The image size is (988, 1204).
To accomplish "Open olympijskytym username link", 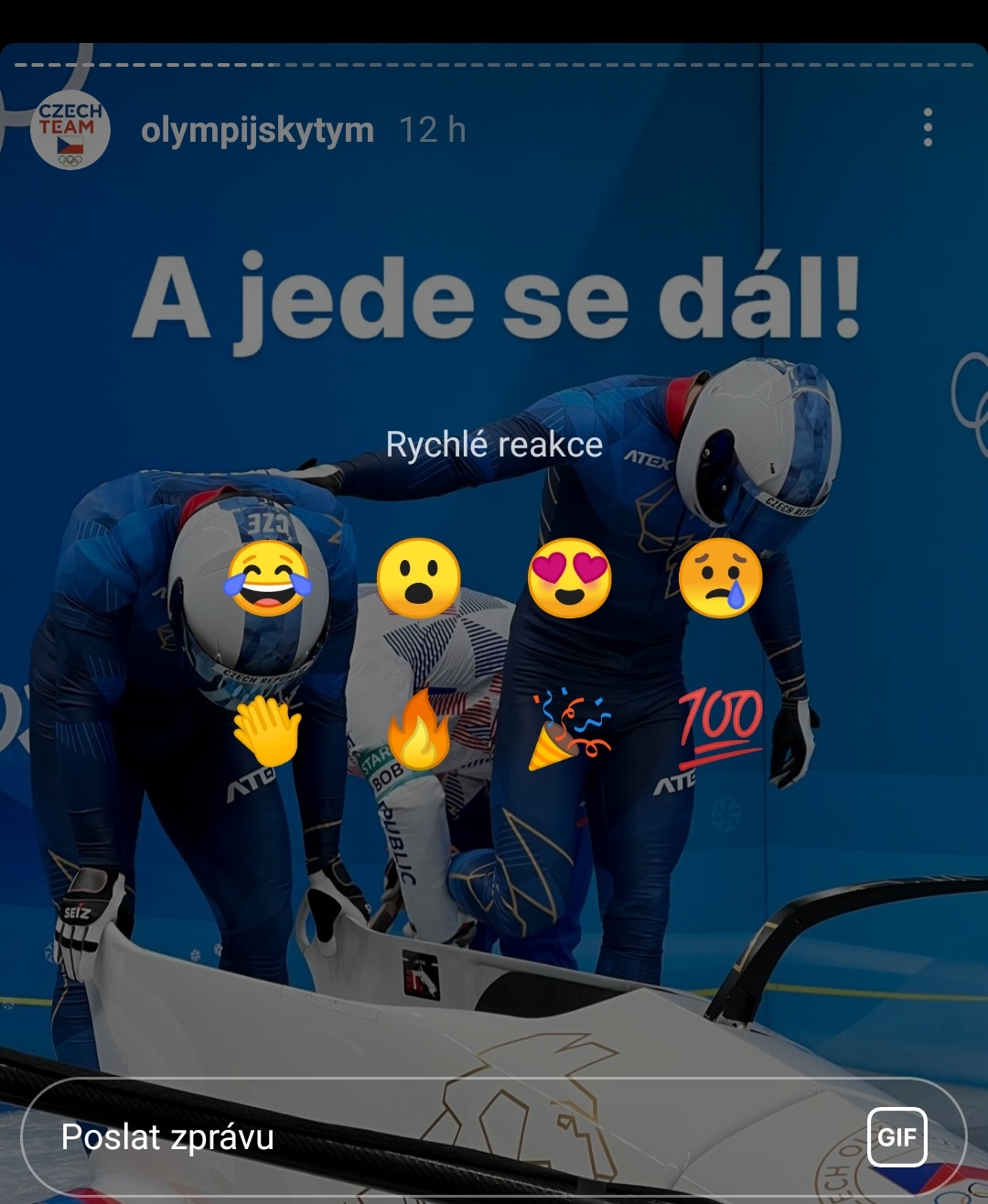I will (x=257, y=131).
